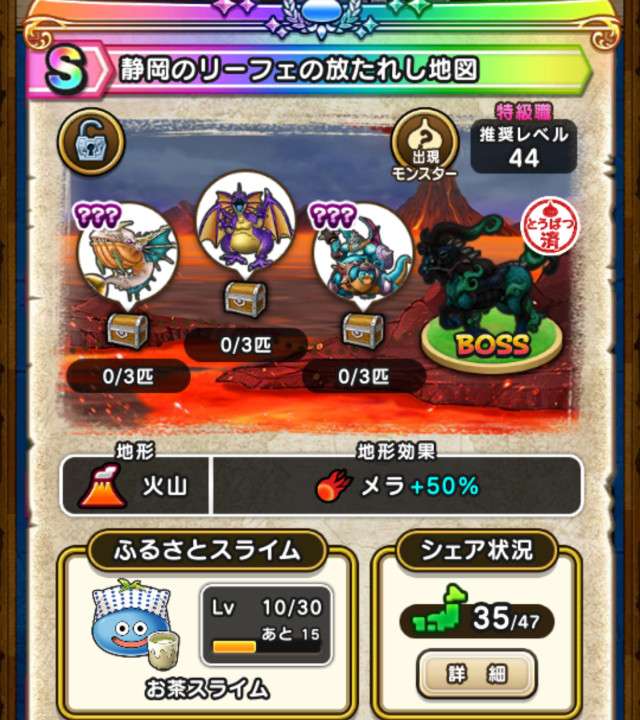Select the BOSS monster
This screenshot has height=720, width=640.
pyautogui.click(x=485, y=292)
